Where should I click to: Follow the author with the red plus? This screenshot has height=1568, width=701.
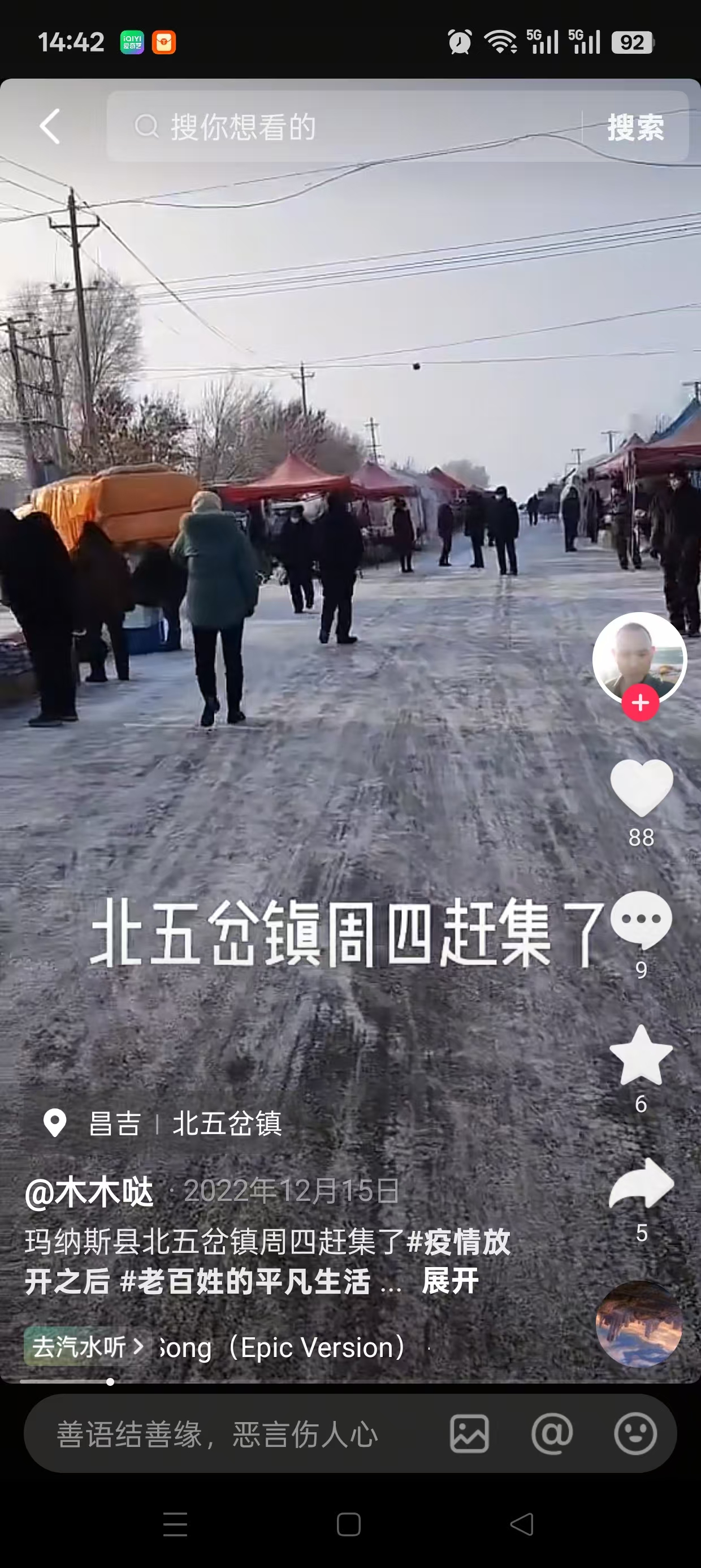[639, 703]
